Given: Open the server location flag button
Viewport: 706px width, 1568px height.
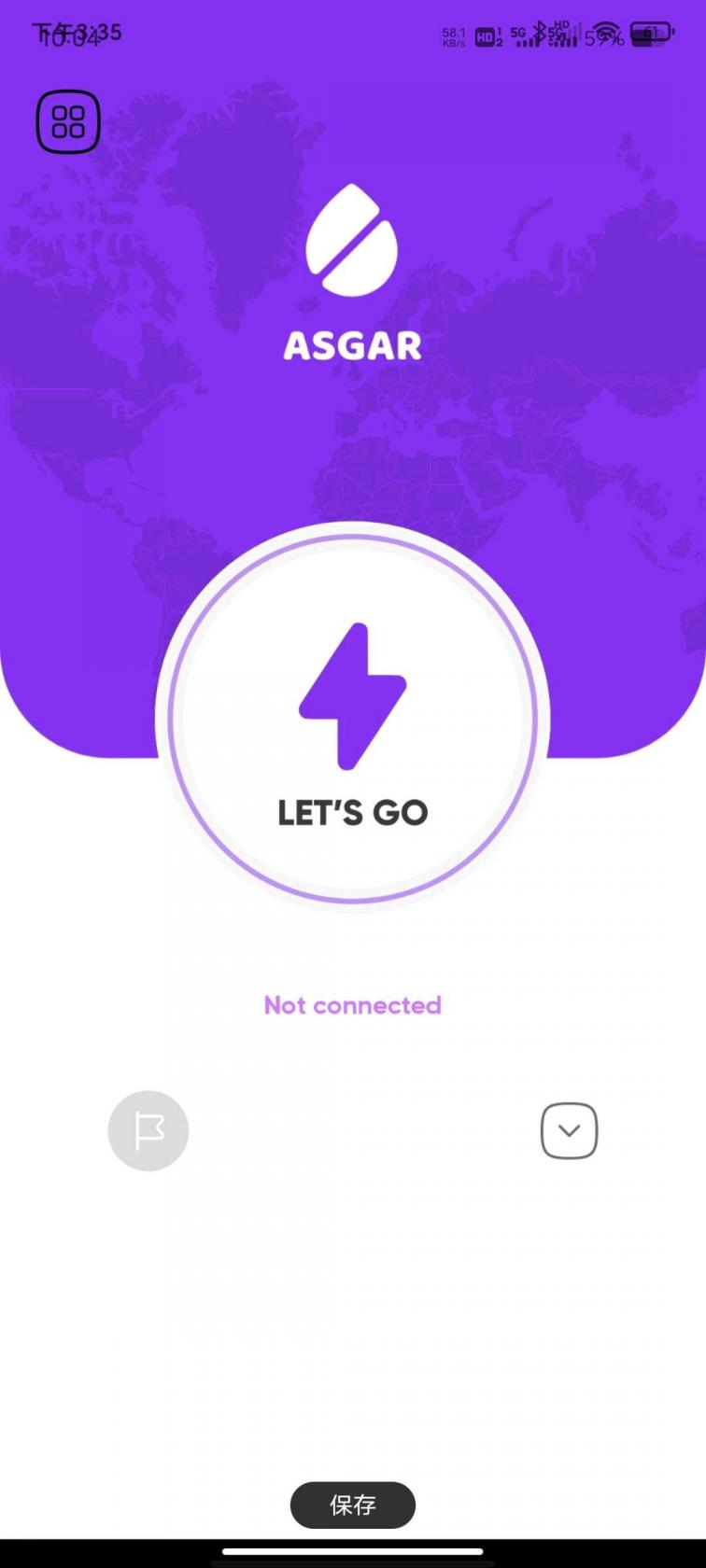Looking at the screenshot, I should 148,1130.
